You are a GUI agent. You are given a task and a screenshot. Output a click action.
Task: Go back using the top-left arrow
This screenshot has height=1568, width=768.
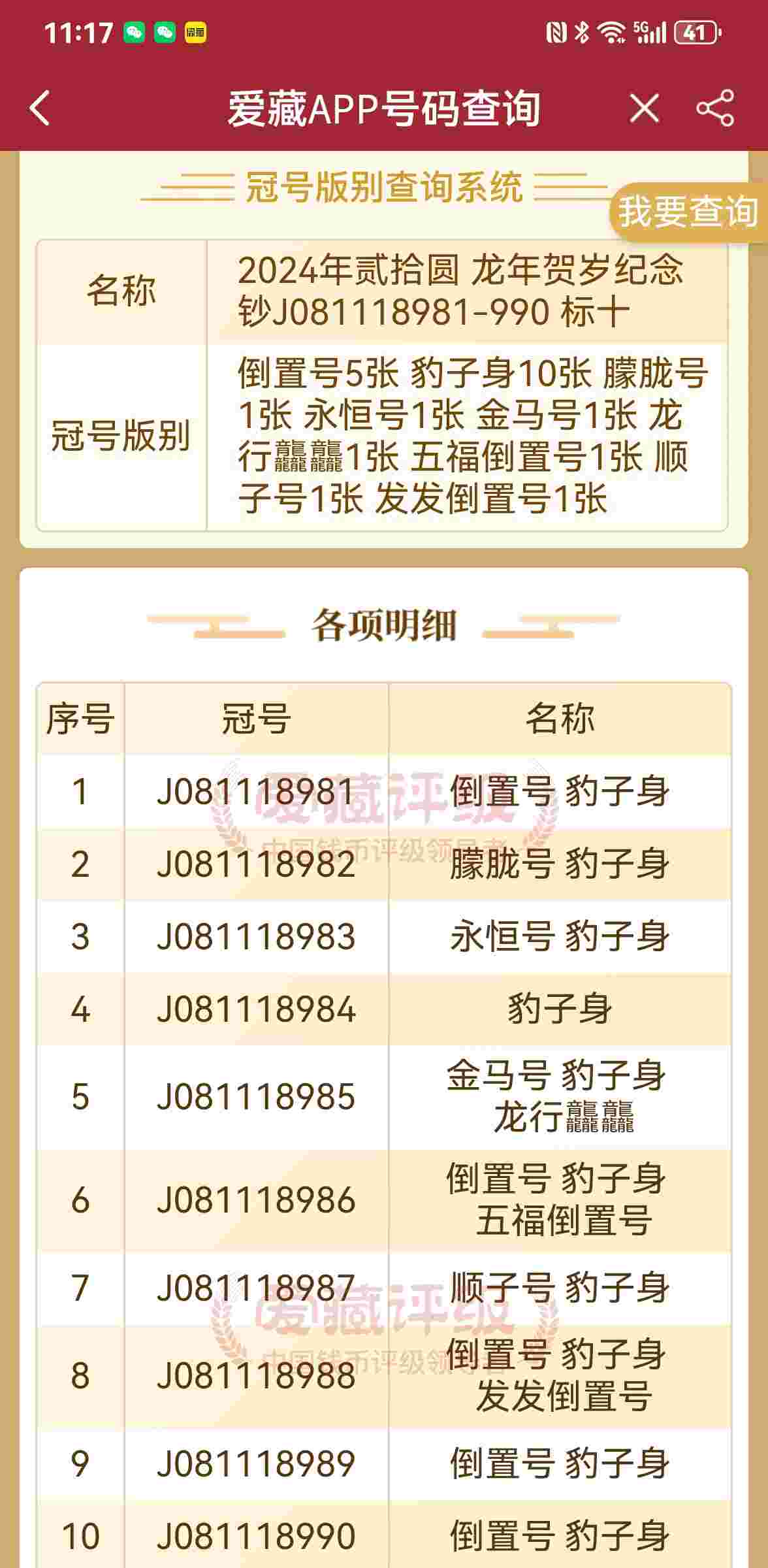[x=40, y=108]
